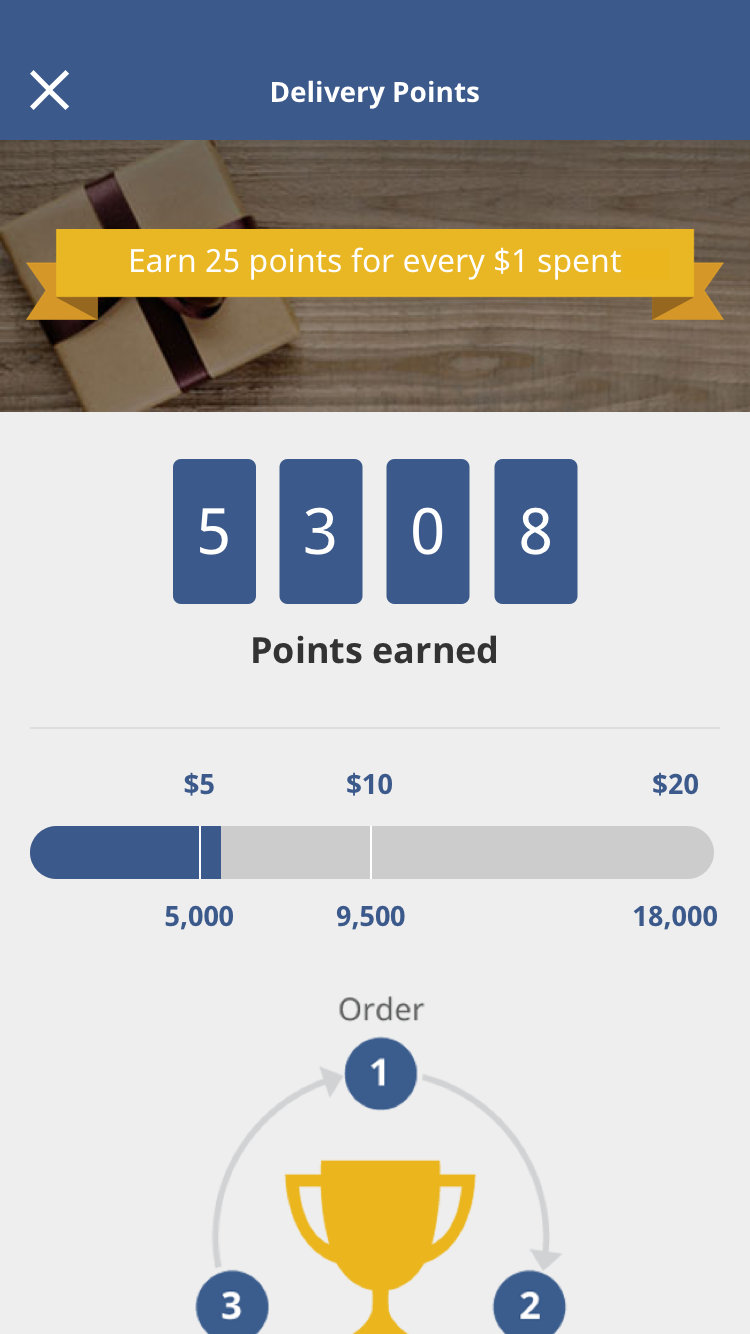750x1334 pixels.
Task: Close the Delivery Points screen
Action: coord(49,91)
